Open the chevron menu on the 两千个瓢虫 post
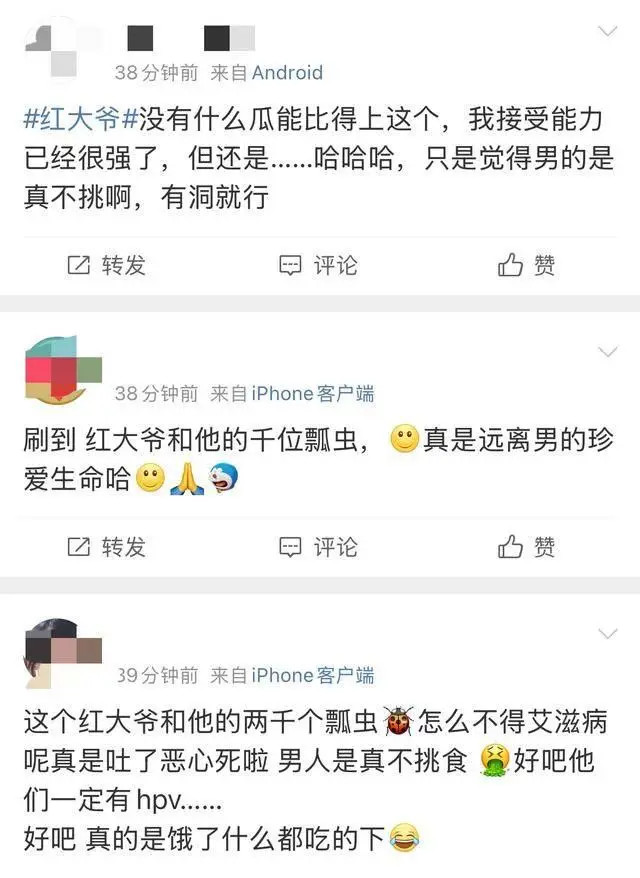The height and width of the screenshot is (878, 640). [x=608, y=634]
